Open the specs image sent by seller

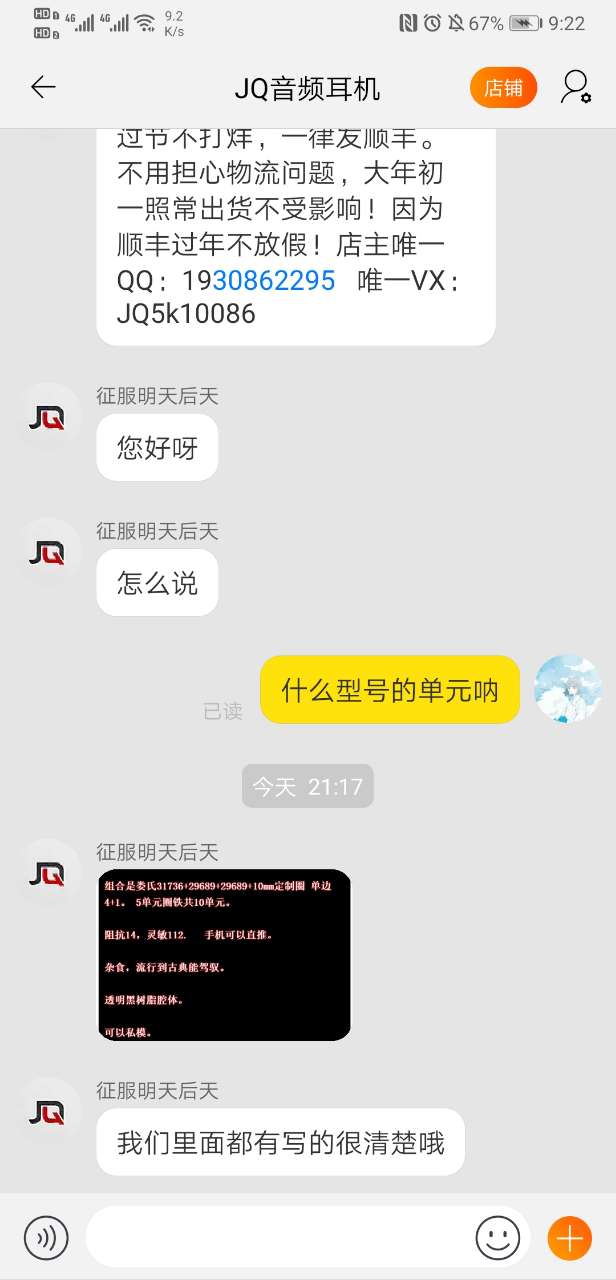coord(224,955)
